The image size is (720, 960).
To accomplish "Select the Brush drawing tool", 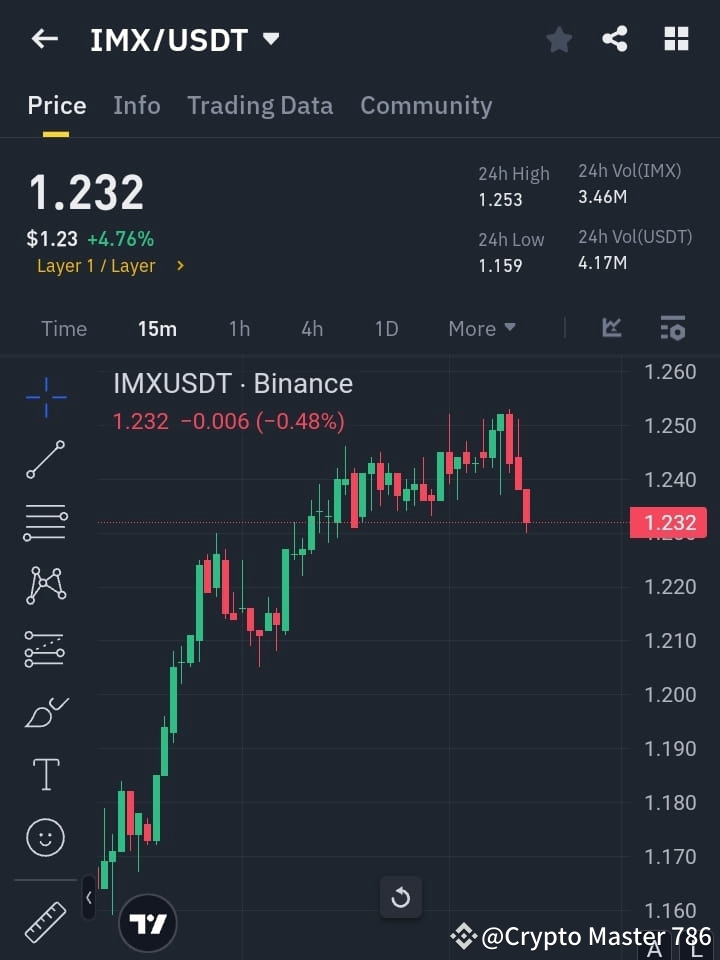I will click(x=44, y=712).
